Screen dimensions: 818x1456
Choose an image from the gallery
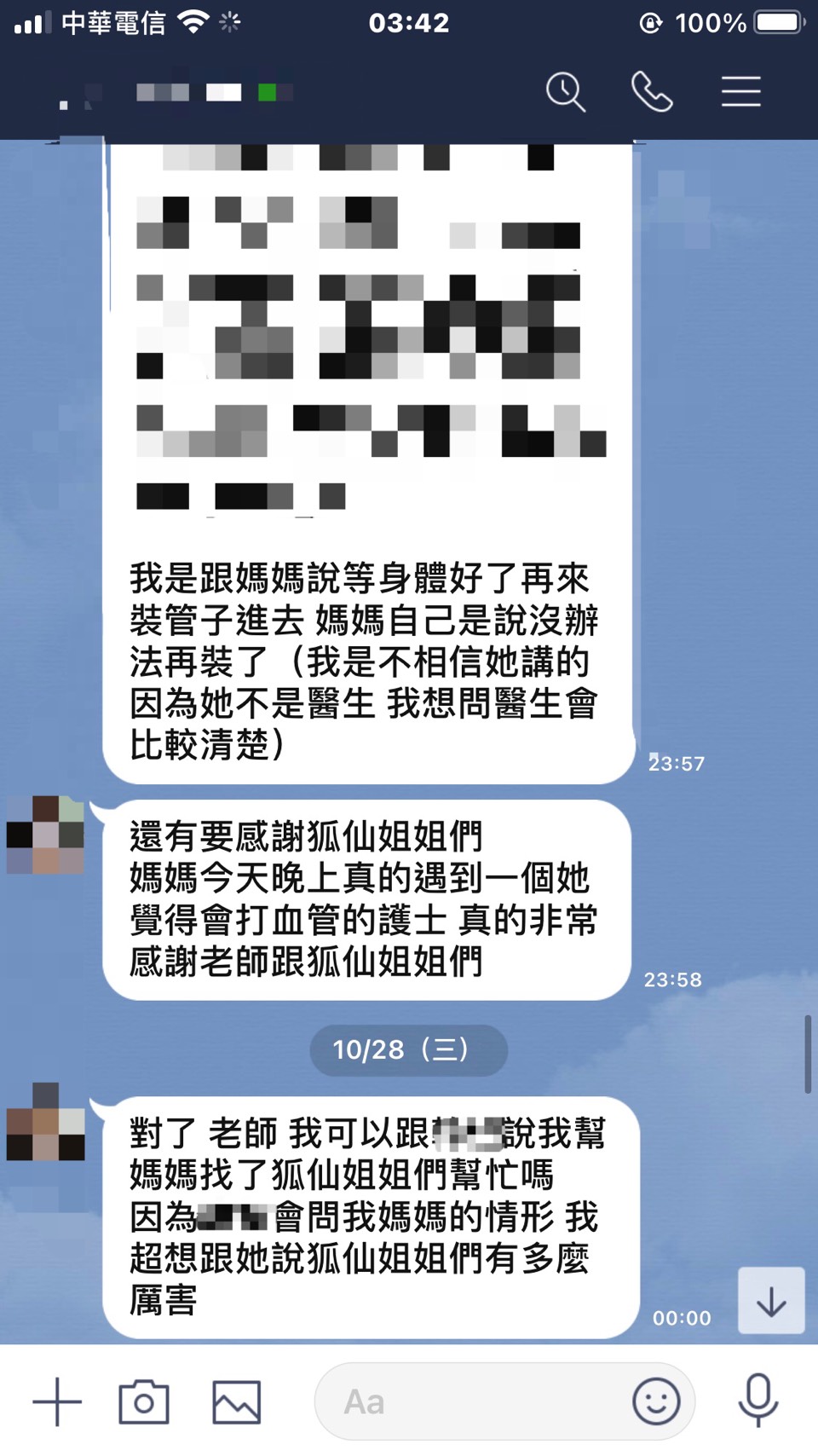236,1401
